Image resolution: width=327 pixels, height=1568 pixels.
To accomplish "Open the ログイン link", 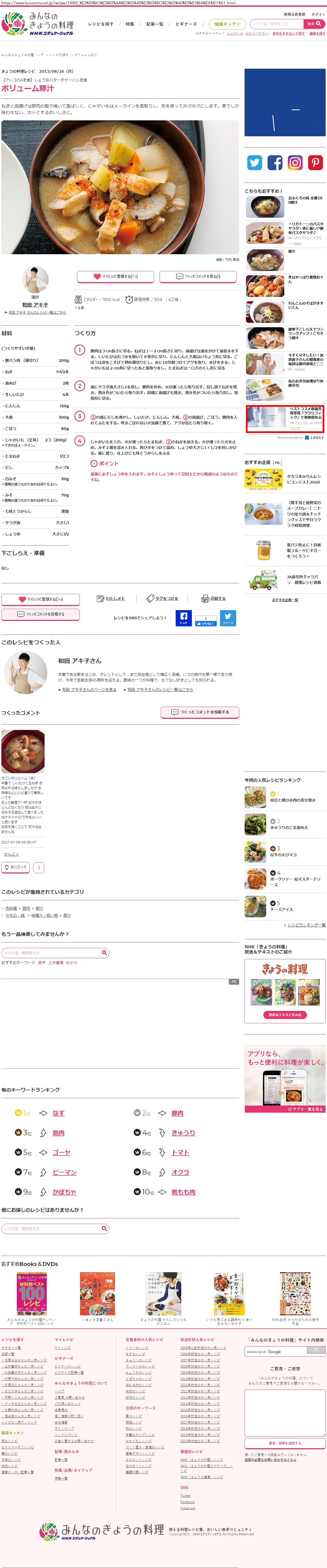I will [x=319, y=14].
